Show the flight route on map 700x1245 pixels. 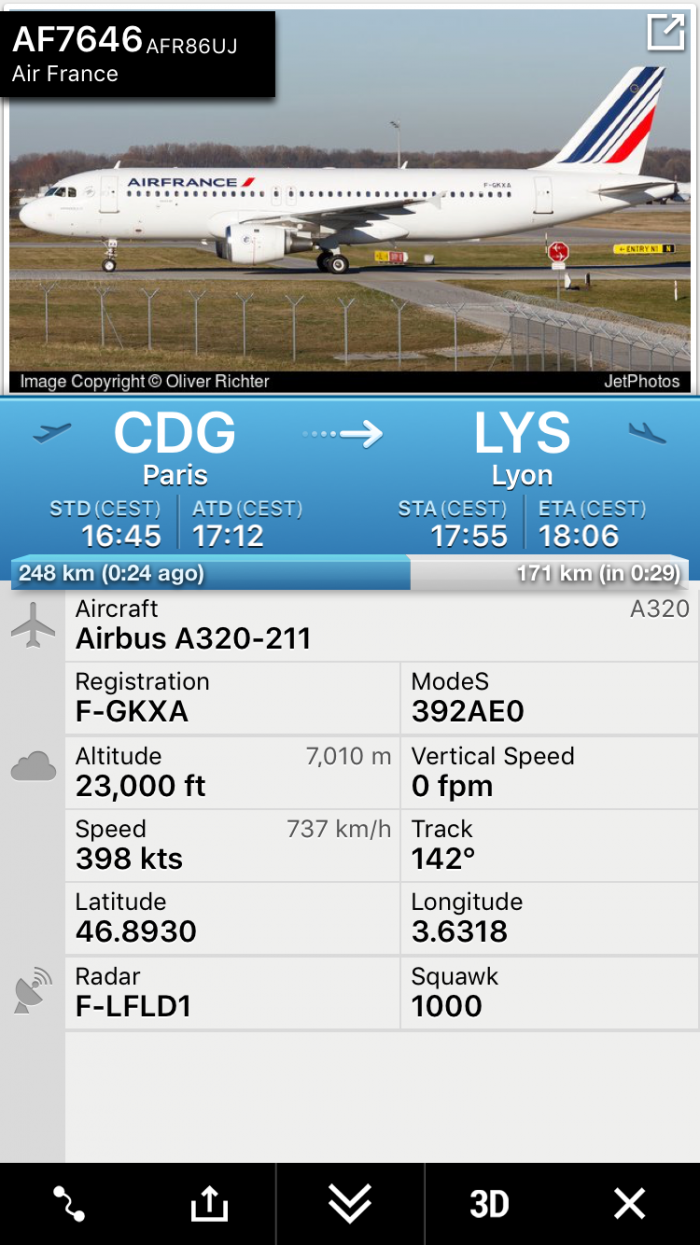69,1204
